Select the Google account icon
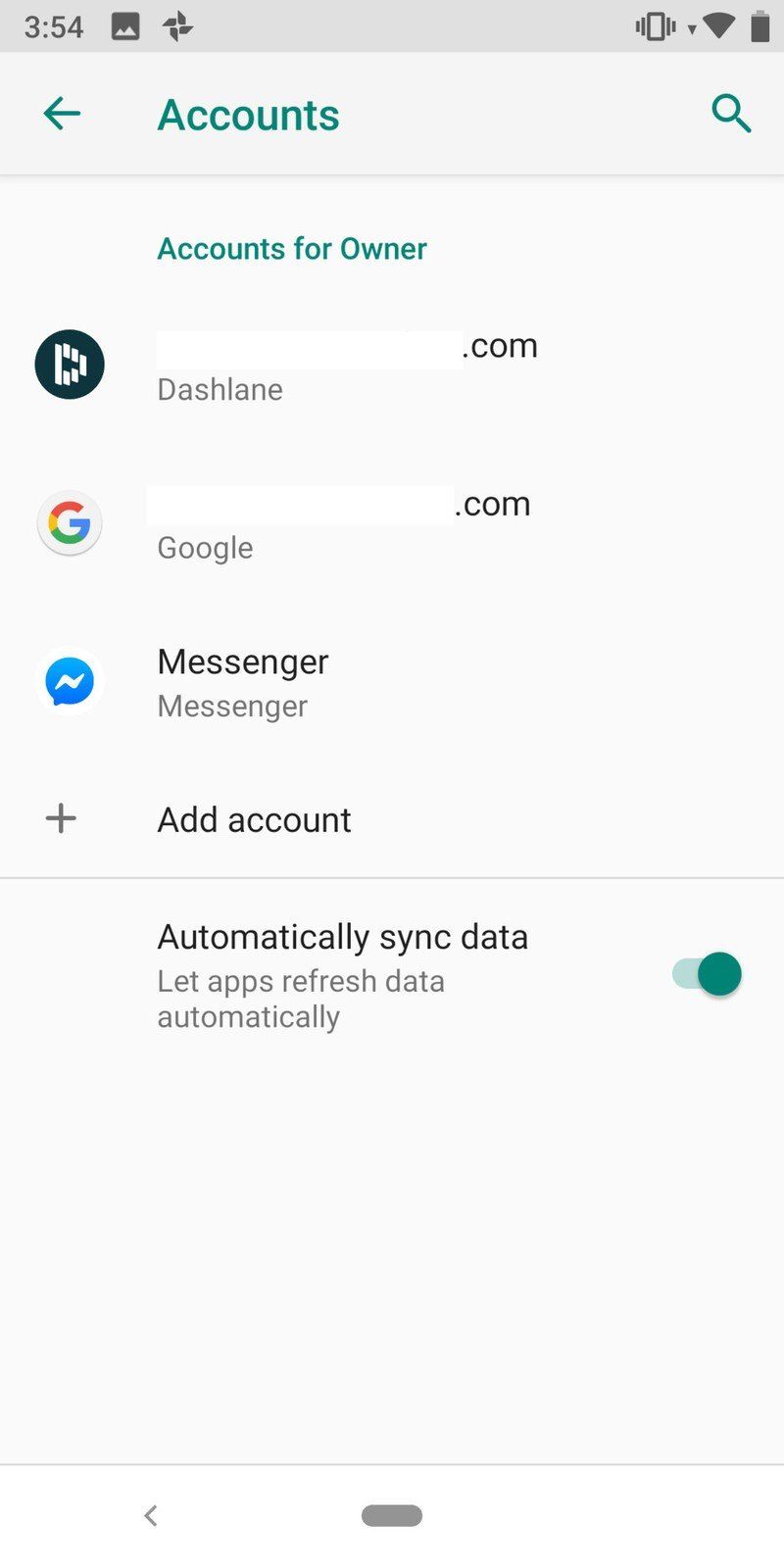784x1568 pixels. [69, 522]
